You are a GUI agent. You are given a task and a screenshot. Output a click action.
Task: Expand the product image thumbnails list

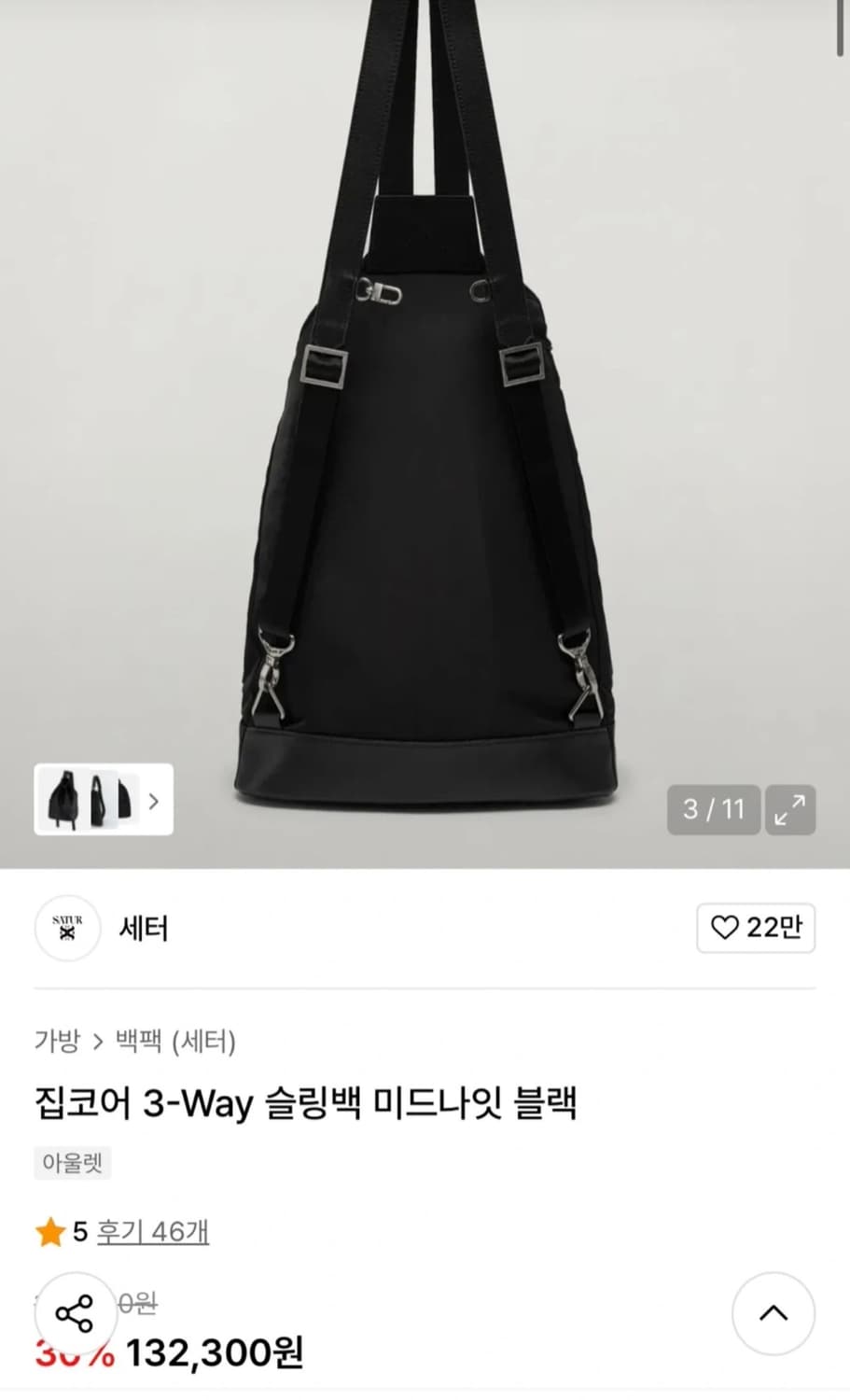click(103, 802)
